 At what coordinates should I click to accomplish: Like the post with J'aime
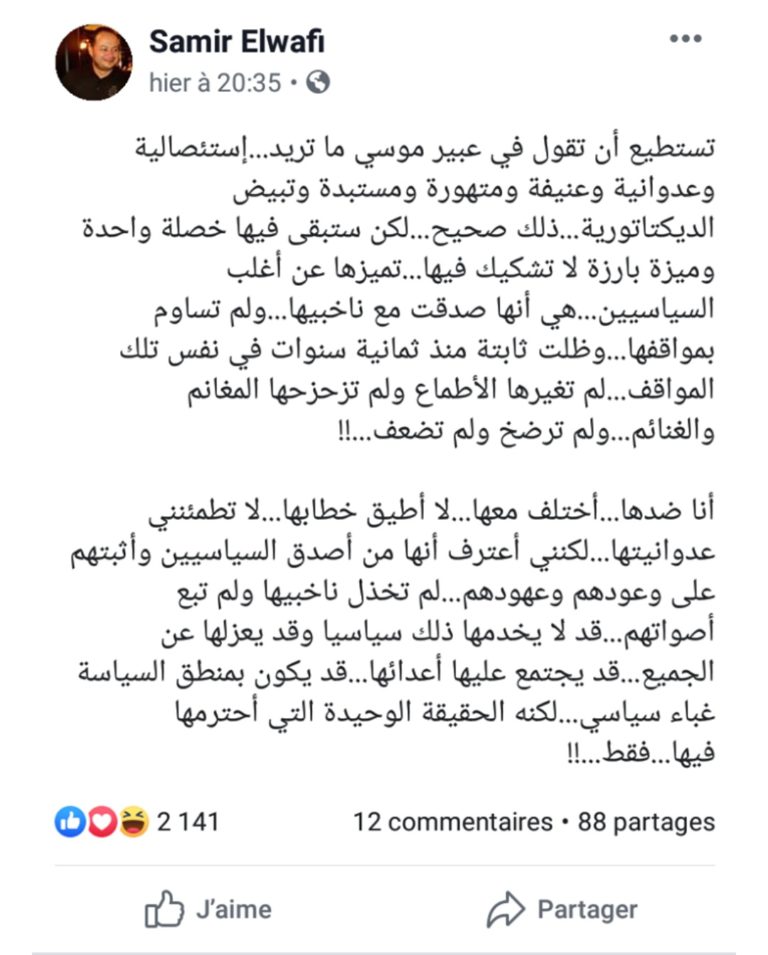208,909
